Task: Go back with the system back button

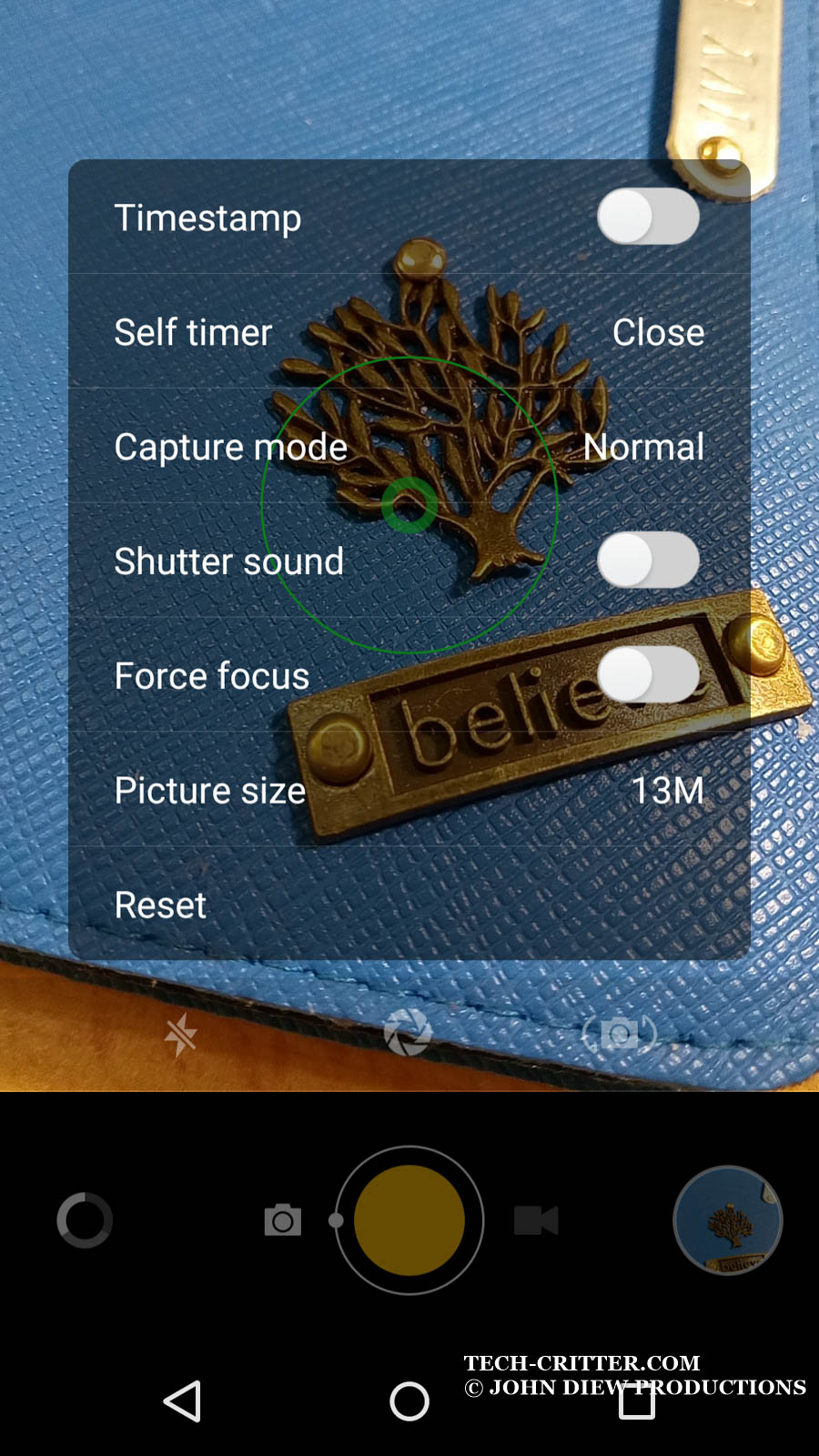Action: (182, 1400)
